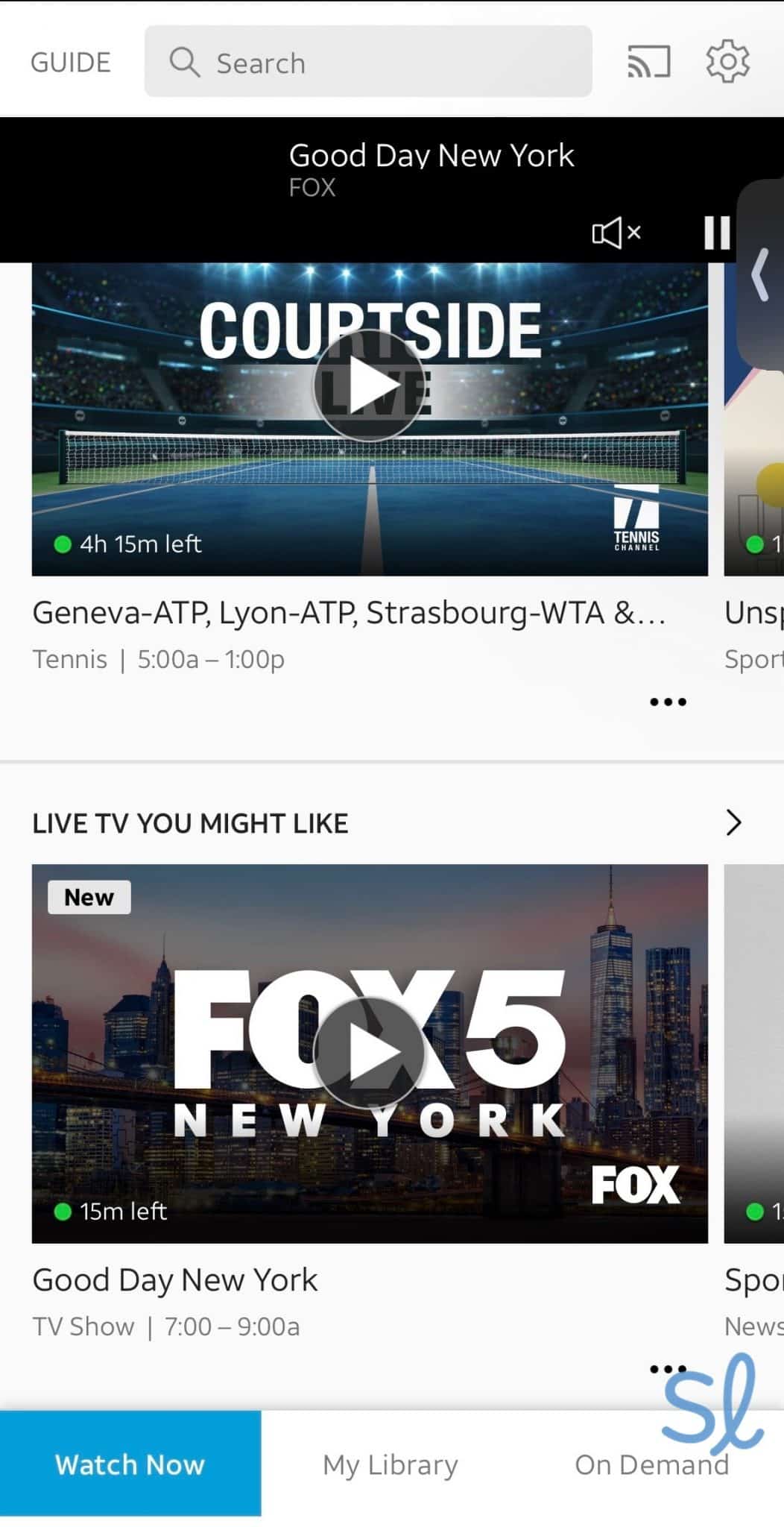Unmute Good Day New York audio
Viewport: 784px width, 1527px height.
pos(616,233)
